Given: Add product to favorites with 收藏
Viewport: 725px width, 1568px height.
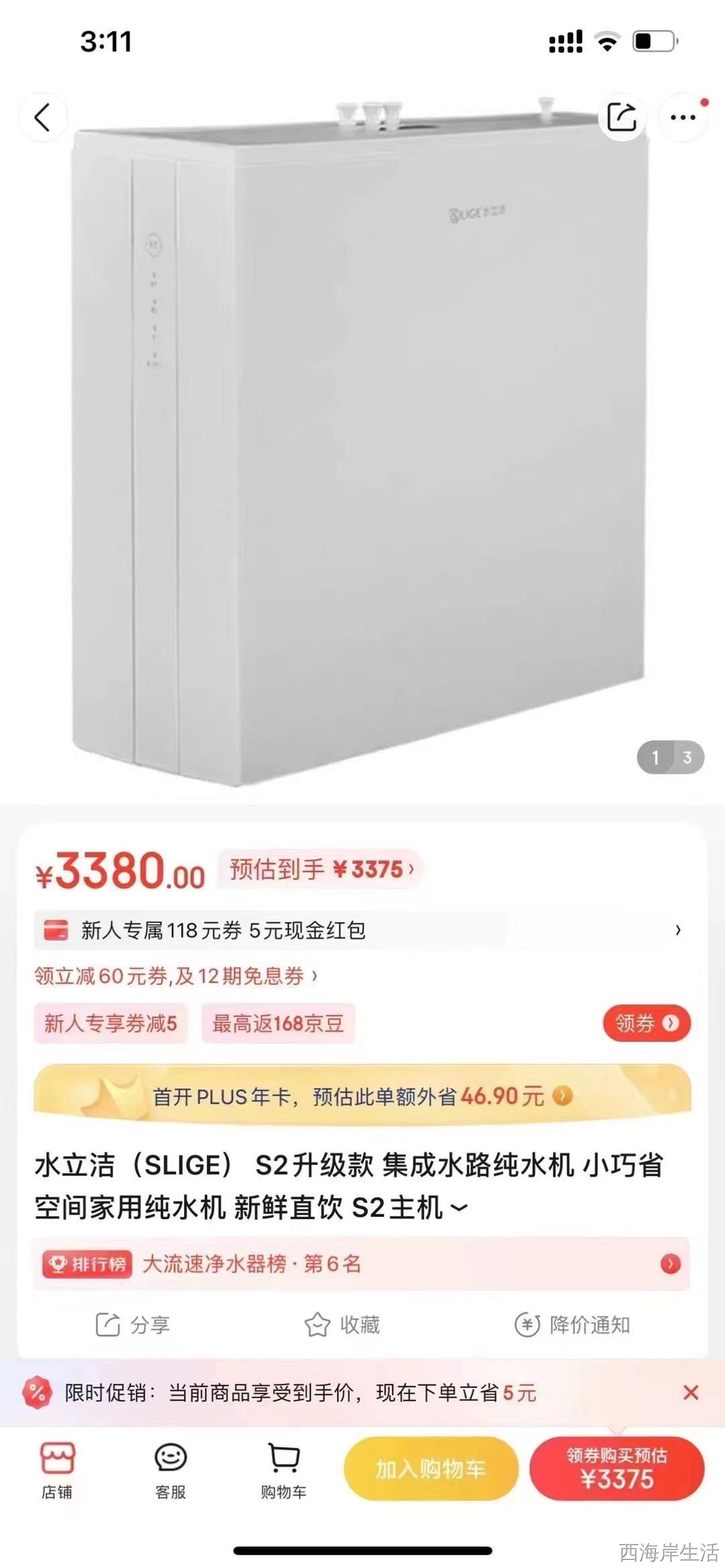Looking at the screenshot, I should [342, 1325].
